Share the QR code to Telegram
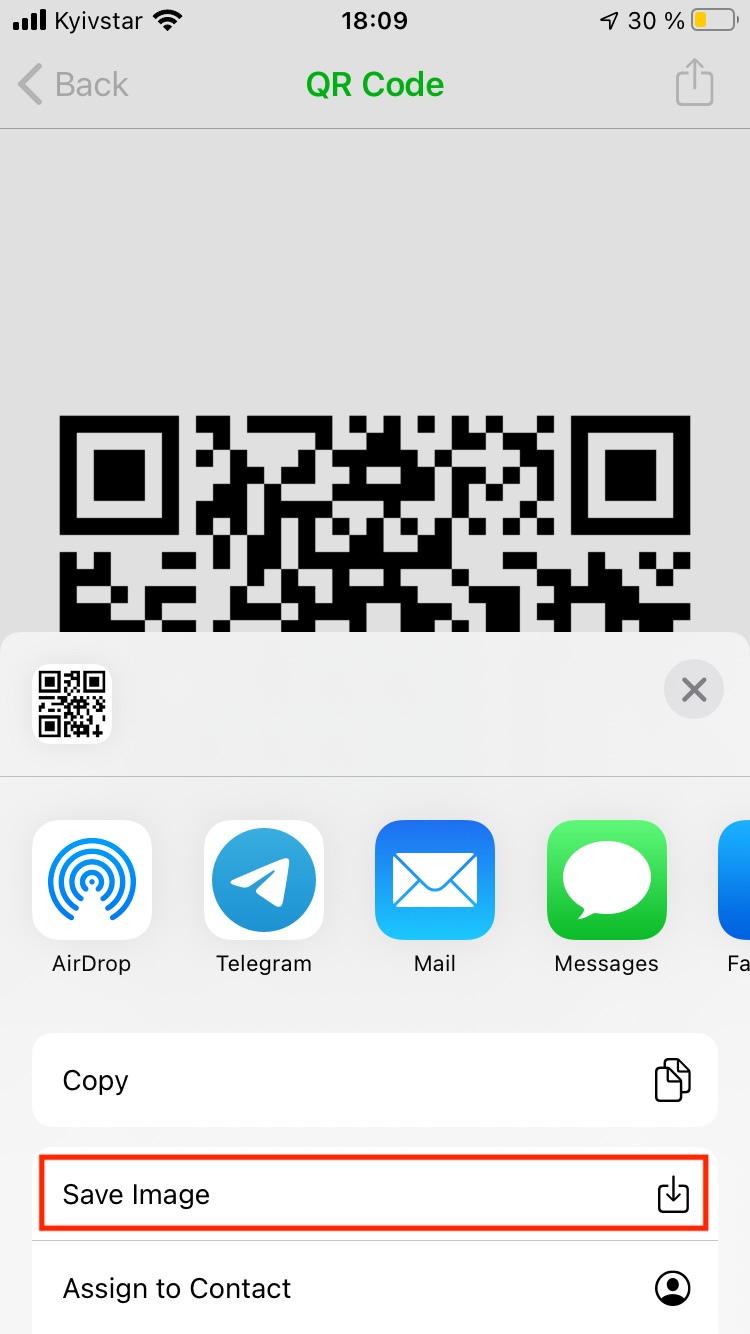 click(264, 881)
